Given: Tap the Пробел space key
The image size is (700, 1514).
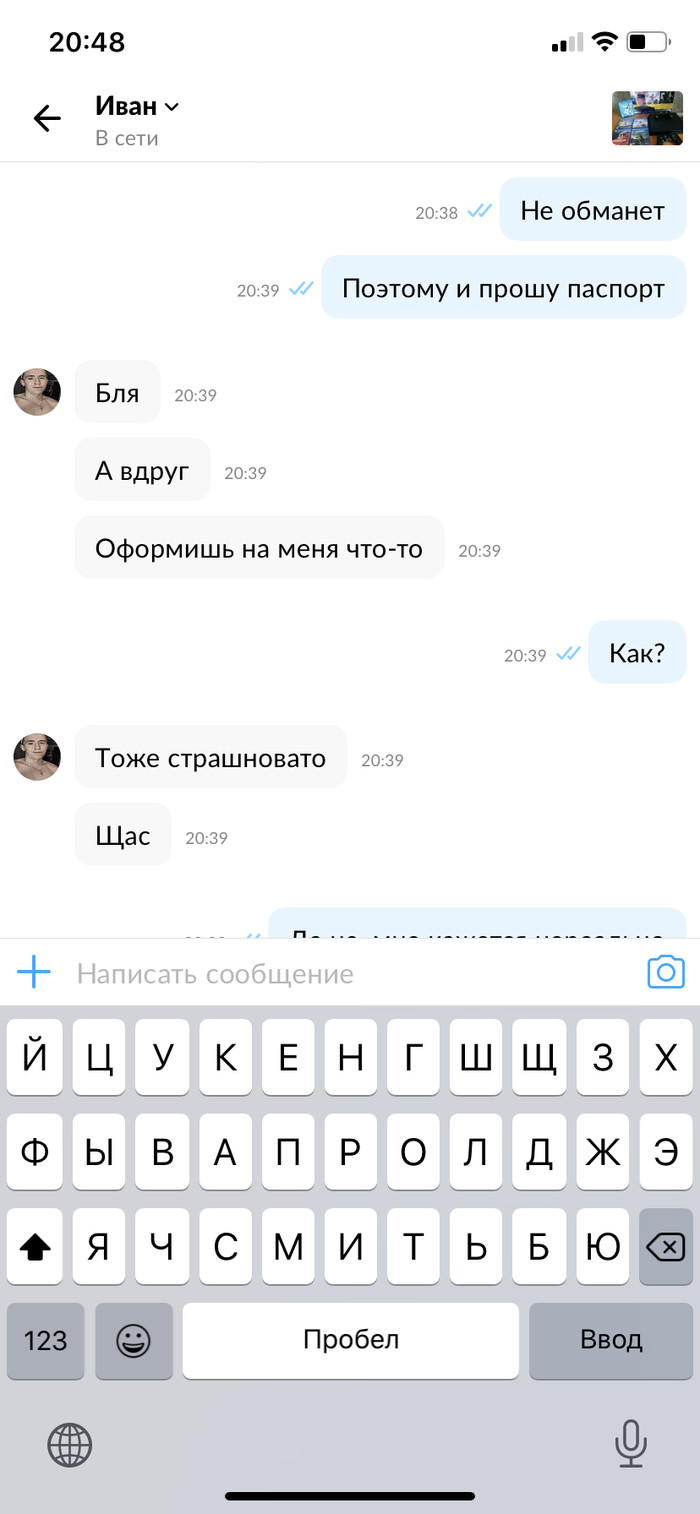Looking at the screenshot, I should [x=350, y=1340].
